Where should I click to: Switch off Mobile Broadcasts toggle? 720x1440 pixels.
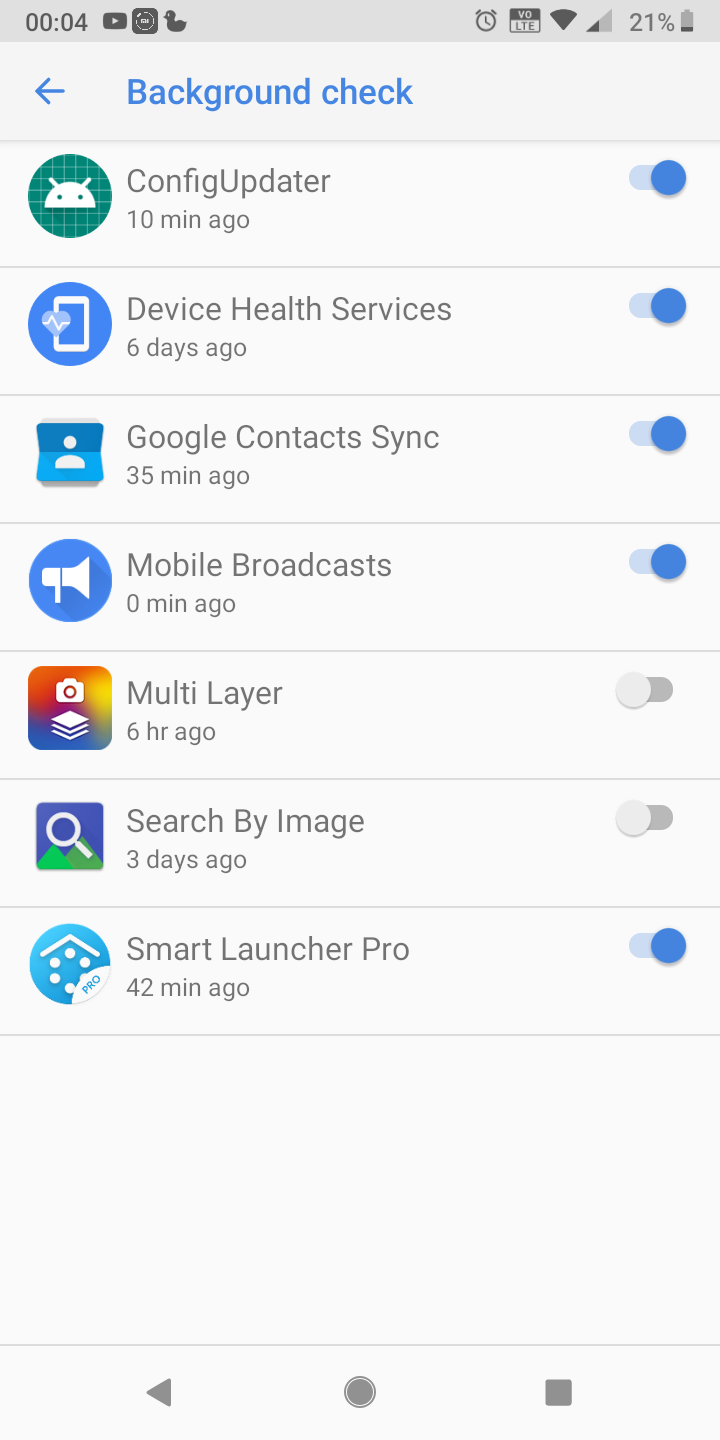[x=657, y=563]
